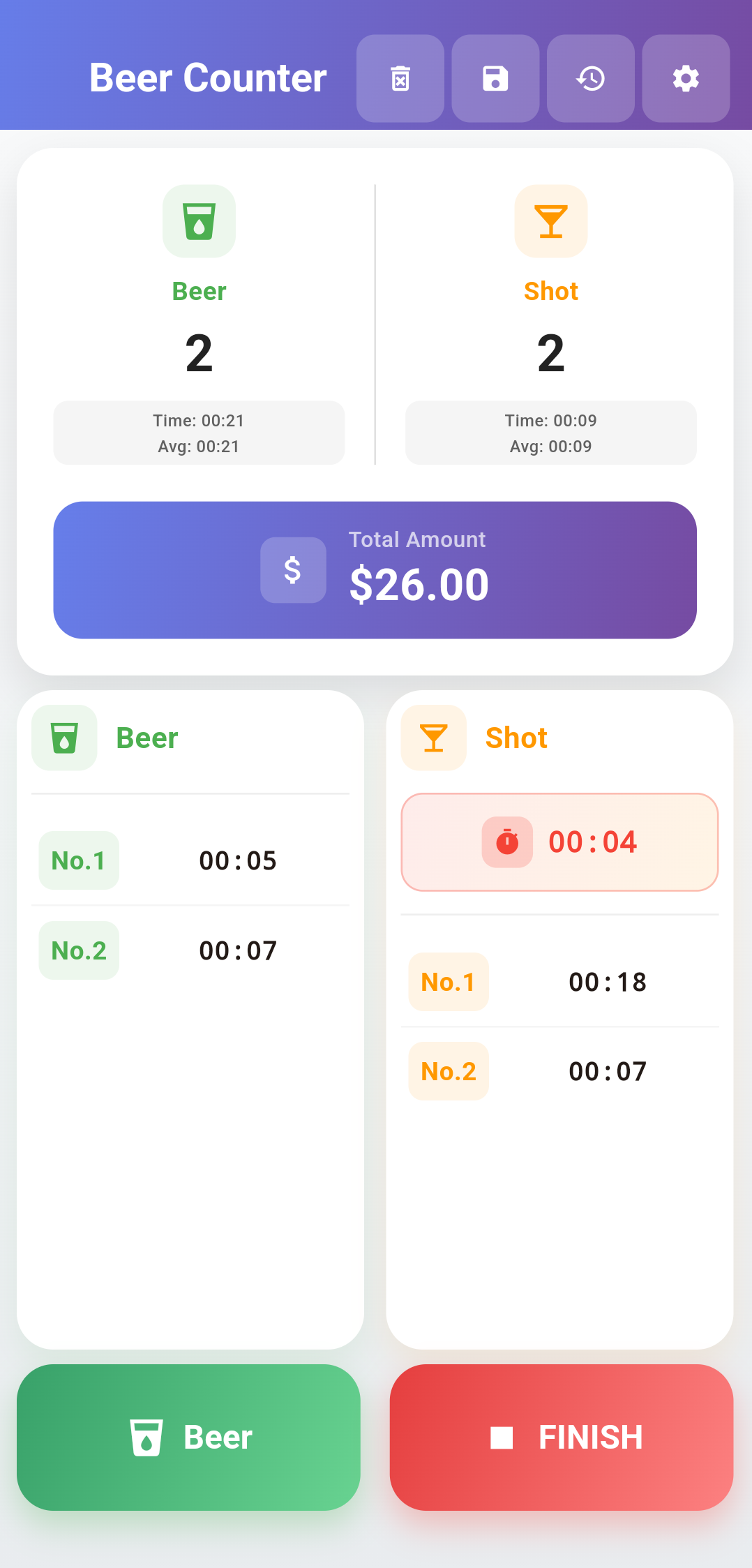Click the Total Amount banner showing $26.00
Viewport: 752px width, 1568px height.
point(375,569)
